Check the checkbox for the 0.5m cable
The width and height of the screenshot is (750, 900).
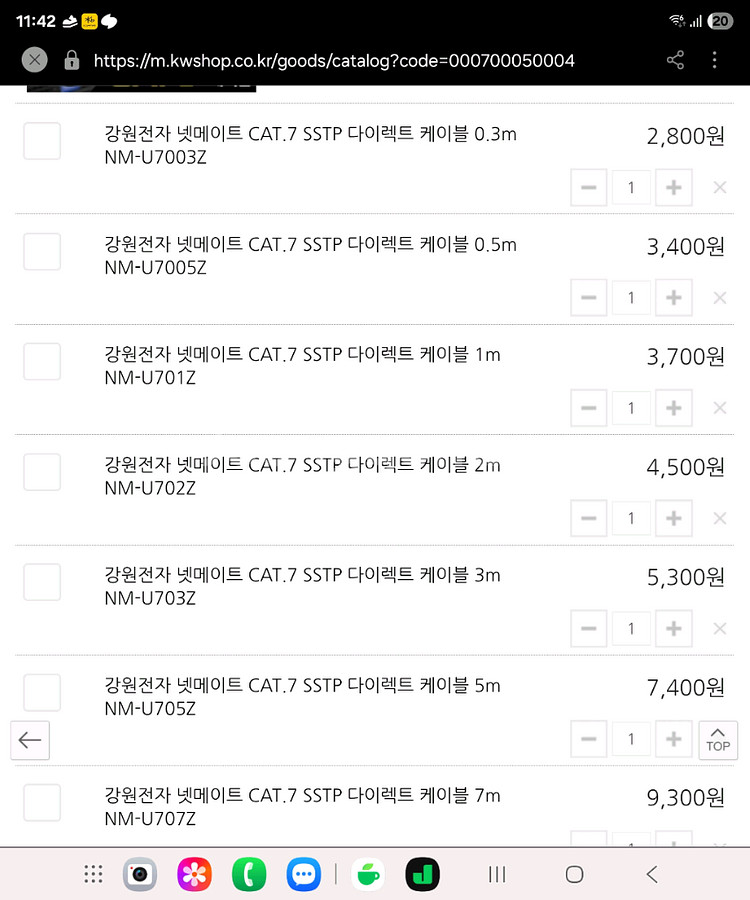coord(42,252)
